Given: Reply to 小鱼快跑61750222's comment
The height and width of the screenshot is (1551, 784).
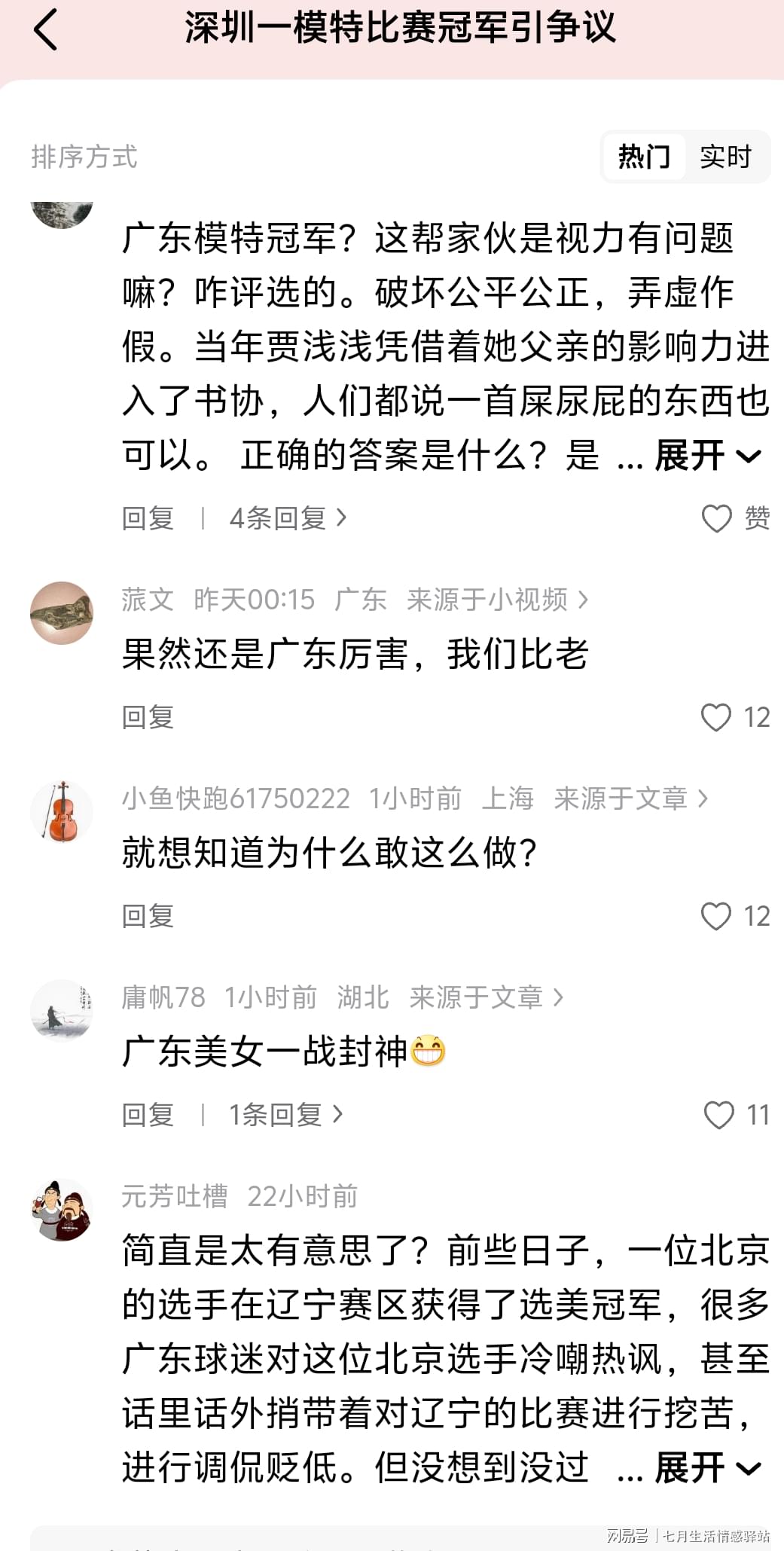Looking at the screenshot, I should (148, 916).
